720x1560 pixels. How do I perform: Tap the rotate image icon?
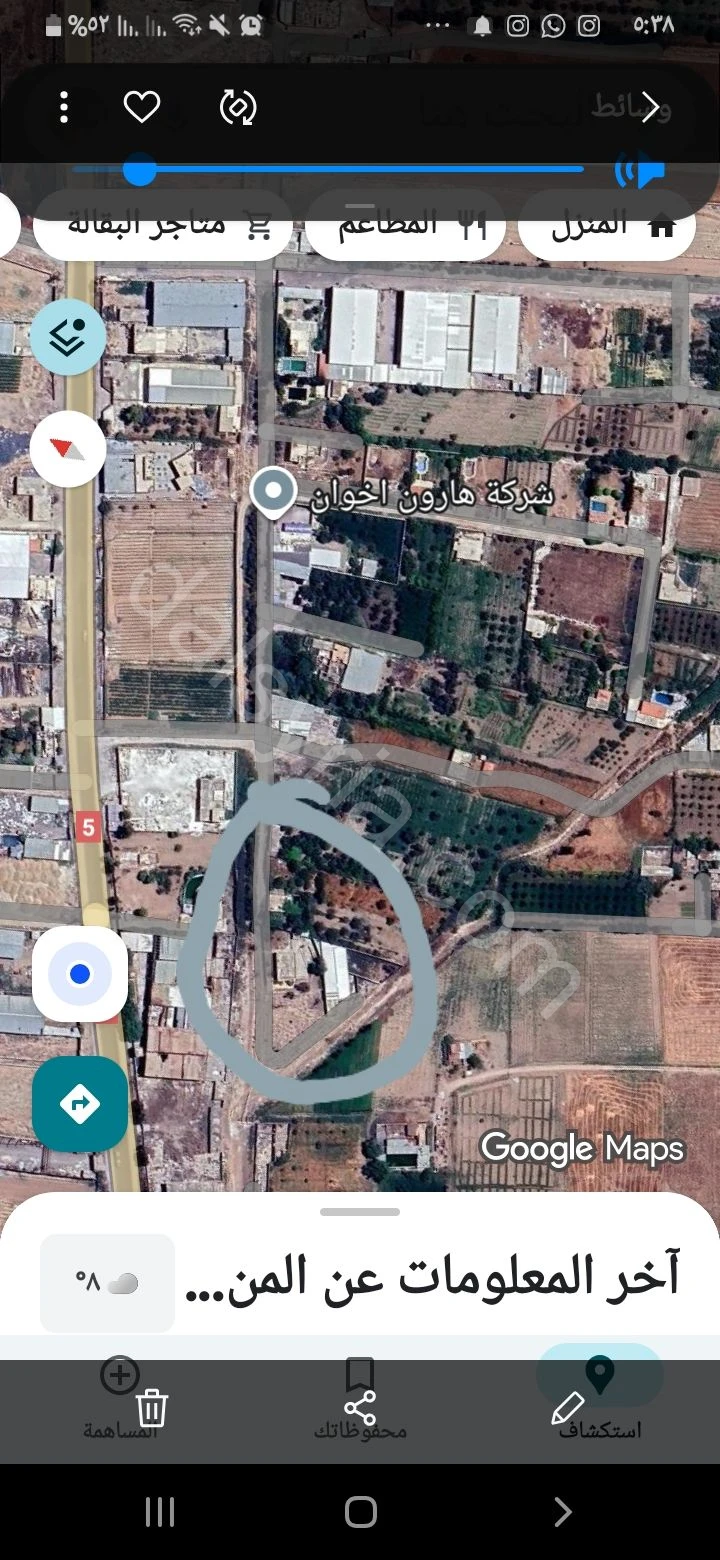(238, 107)
